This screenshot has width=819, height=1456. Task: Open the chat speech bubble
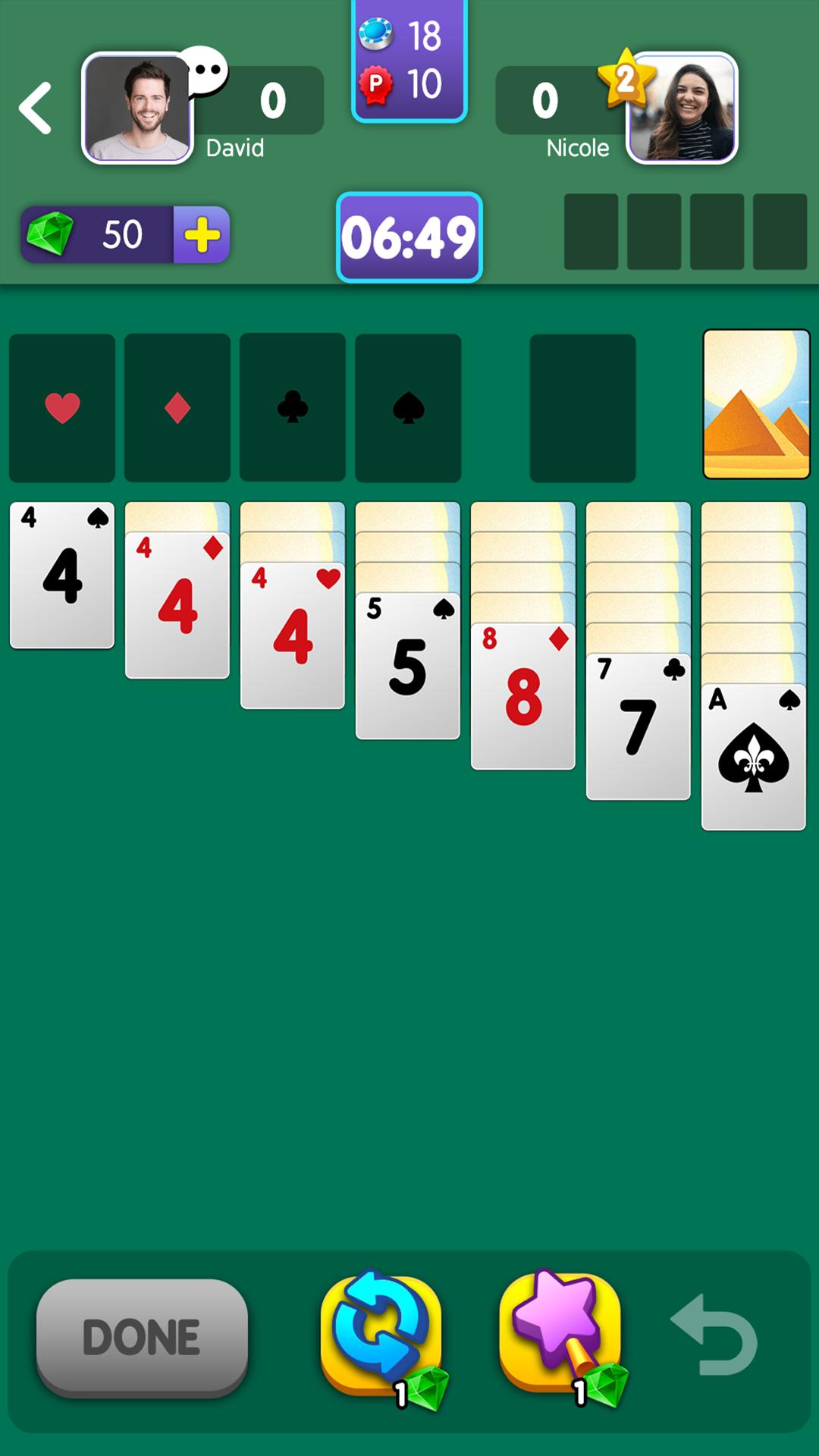pos(203,71)
